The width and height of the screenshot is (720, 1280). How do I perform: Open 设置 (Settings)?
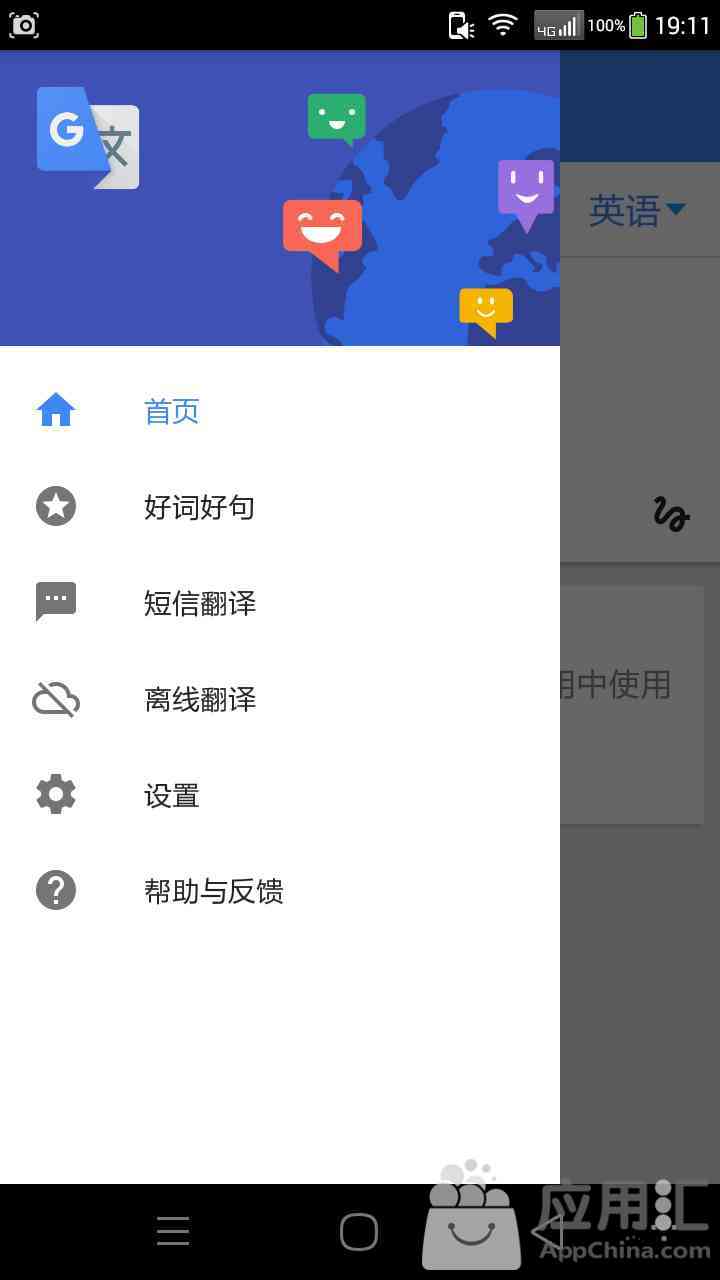[172, 795]
